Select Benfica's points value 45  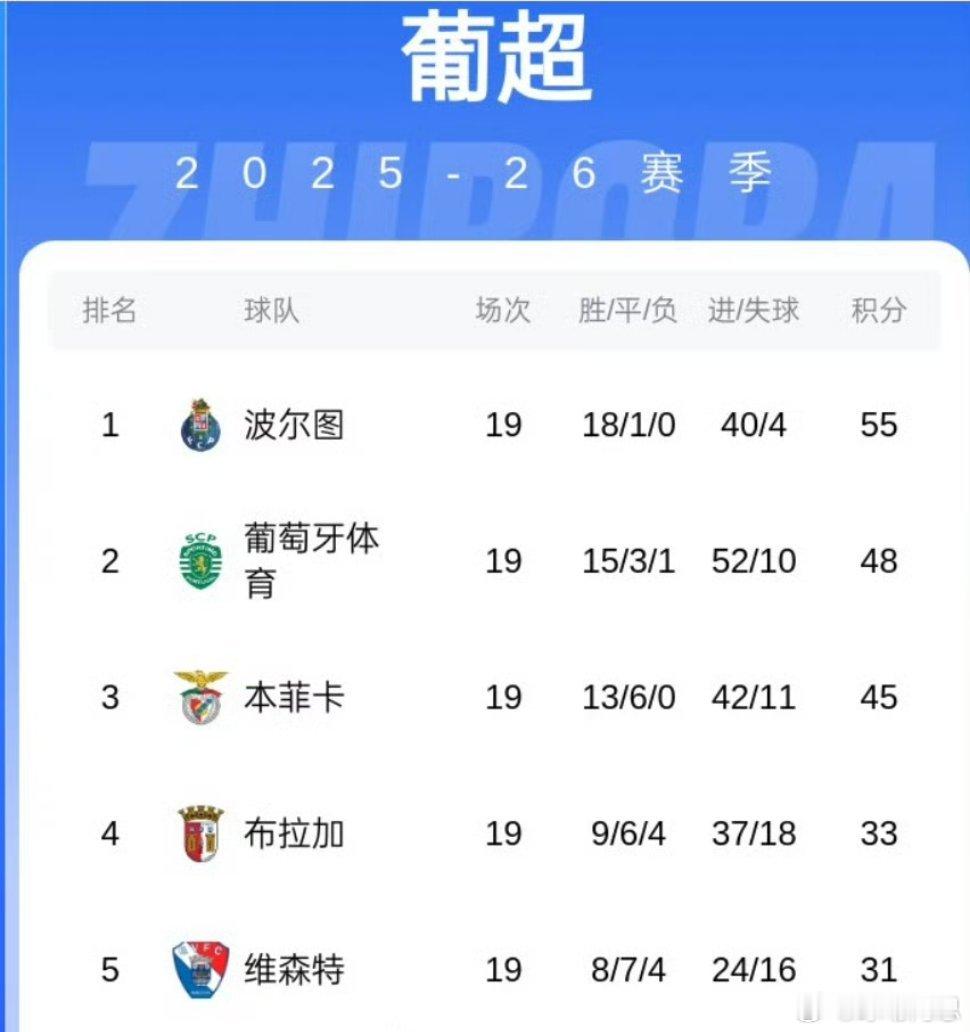pyautogui.click(x=881, y=697)
